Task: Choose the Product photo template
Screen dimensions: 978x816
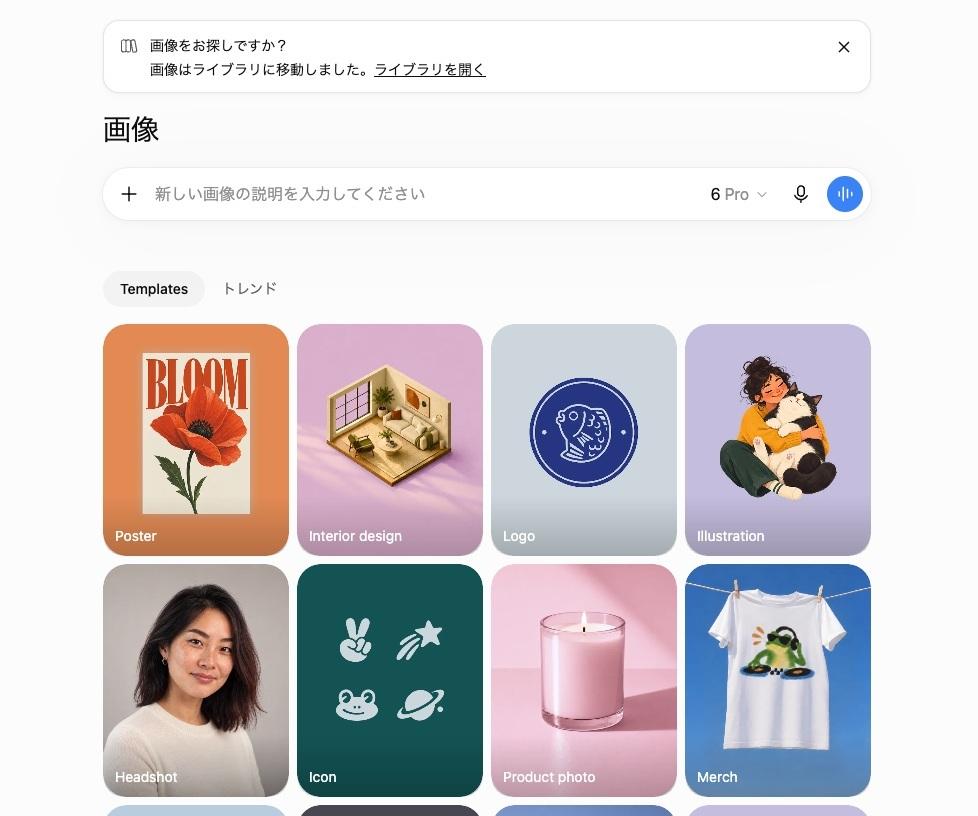Action: (x=584, y=681)
